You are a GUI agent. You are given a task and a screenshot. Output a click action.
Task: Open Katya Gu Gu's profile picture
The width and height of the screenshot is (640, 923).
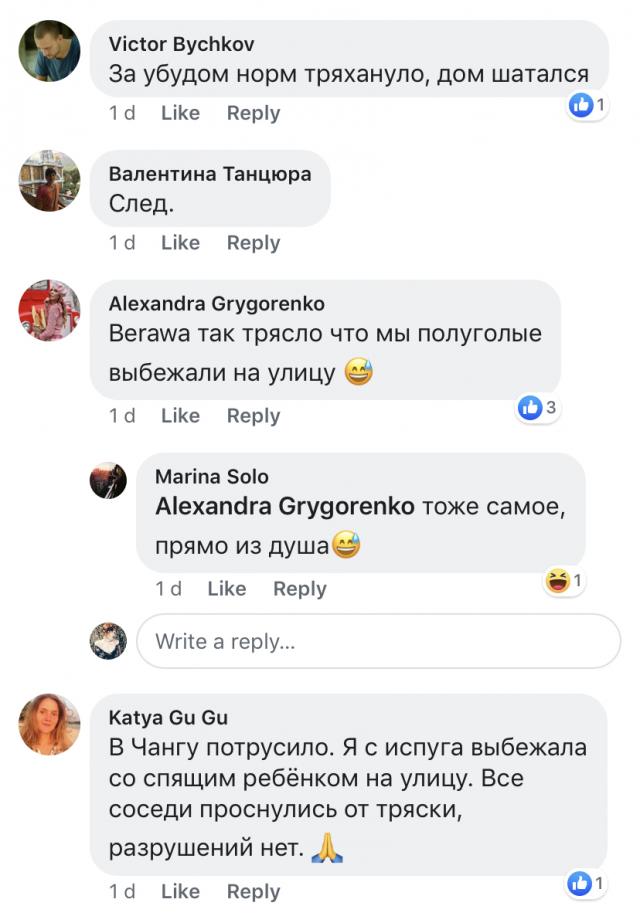[x=49, y=724]
